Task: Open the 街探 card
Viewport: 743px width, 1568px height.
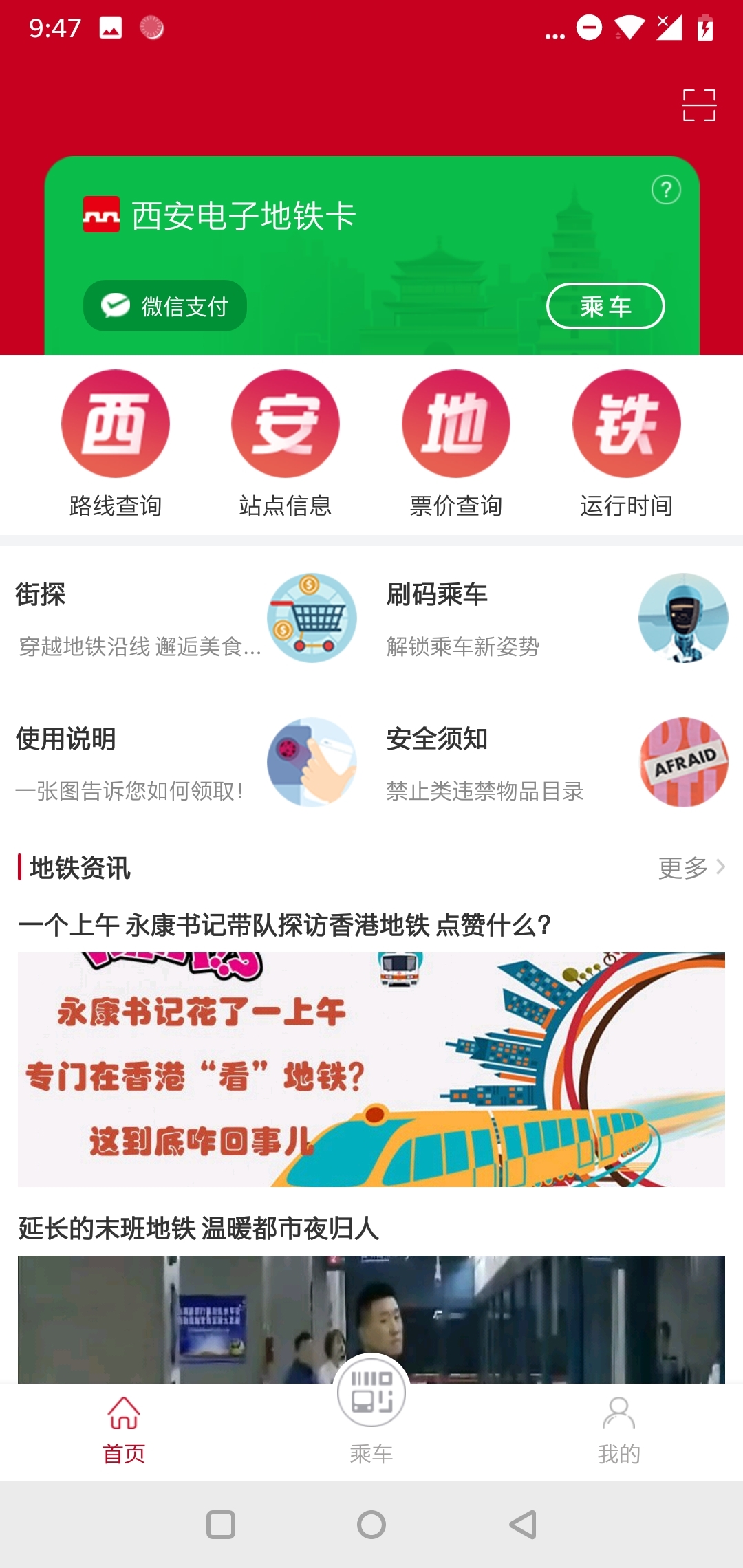Action: point(186,618)
